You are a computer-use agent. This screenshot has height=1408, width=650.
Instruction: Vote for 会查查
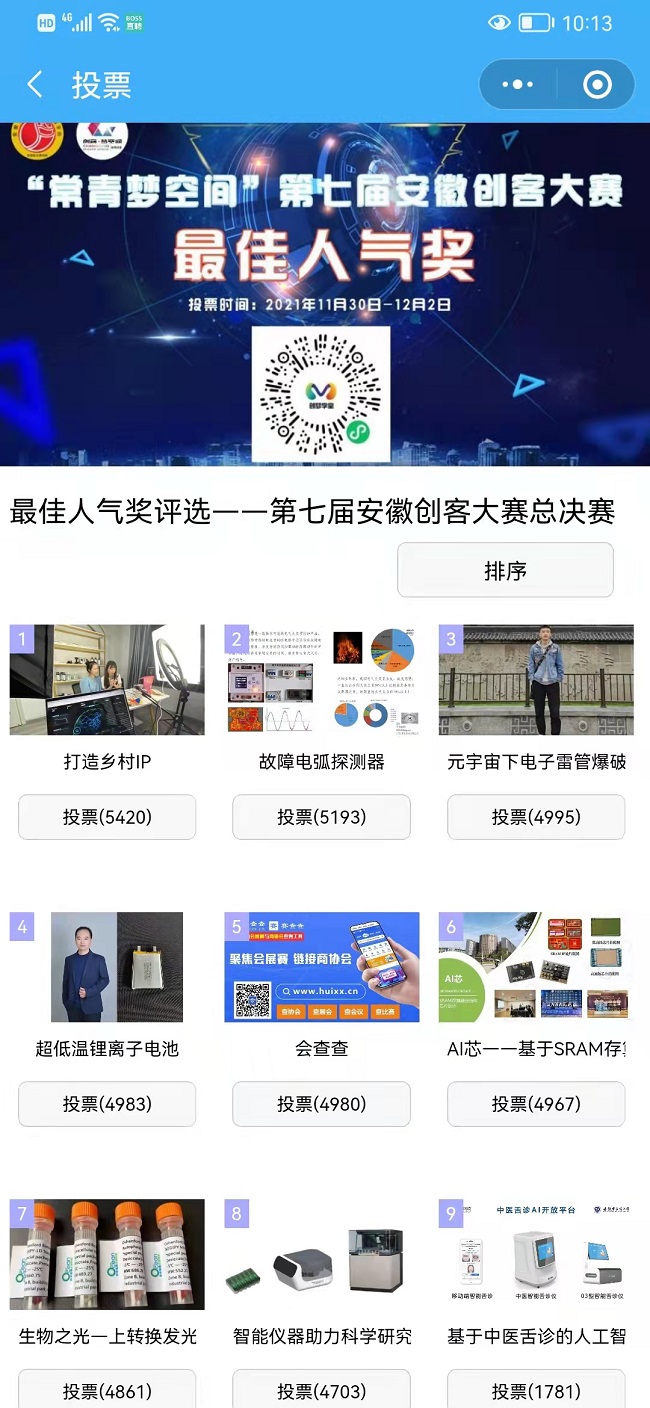pyautogui.click(x=321, y=1104)
